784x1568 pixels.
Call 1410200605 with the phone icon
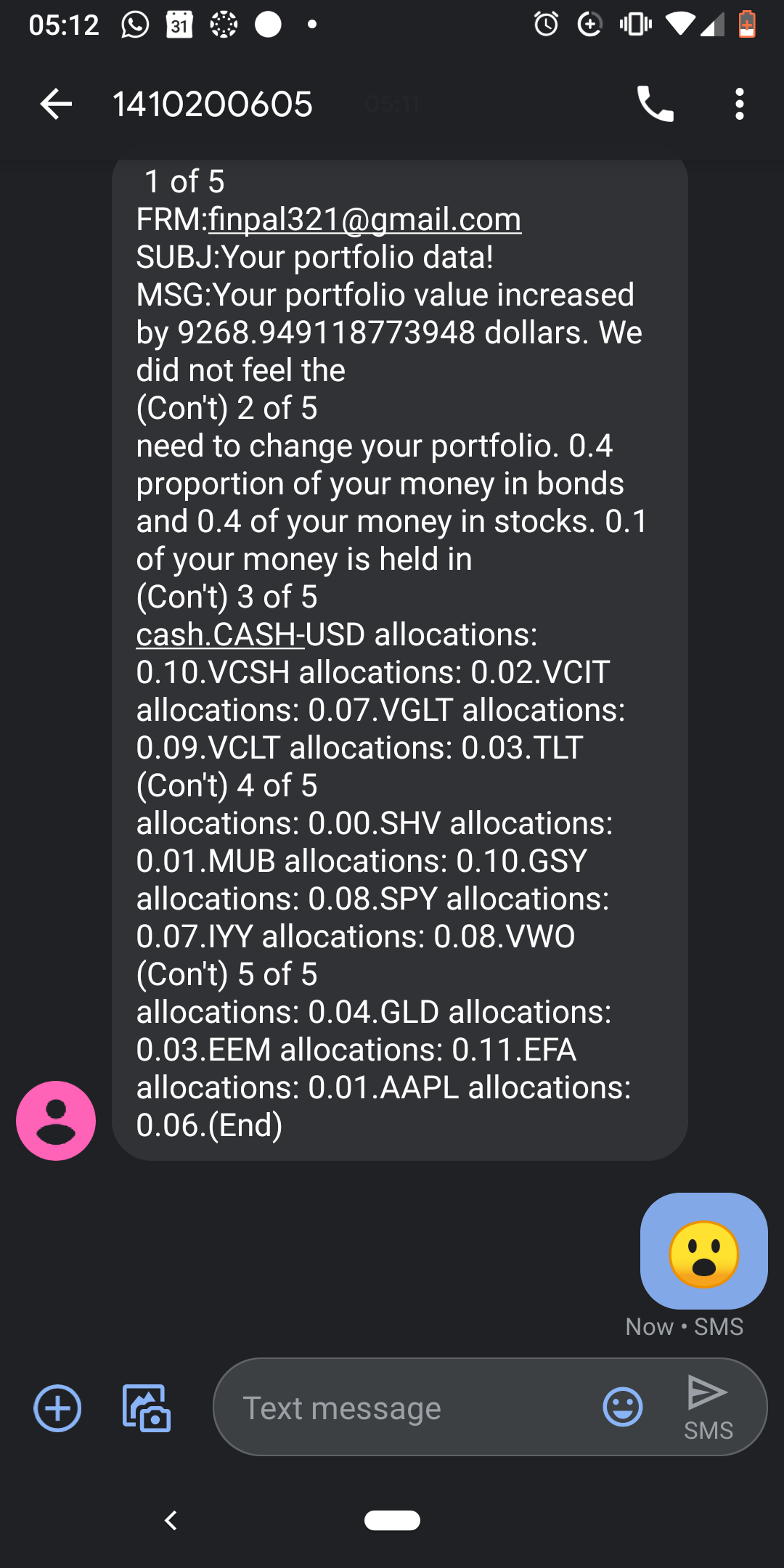coord(655,105)
